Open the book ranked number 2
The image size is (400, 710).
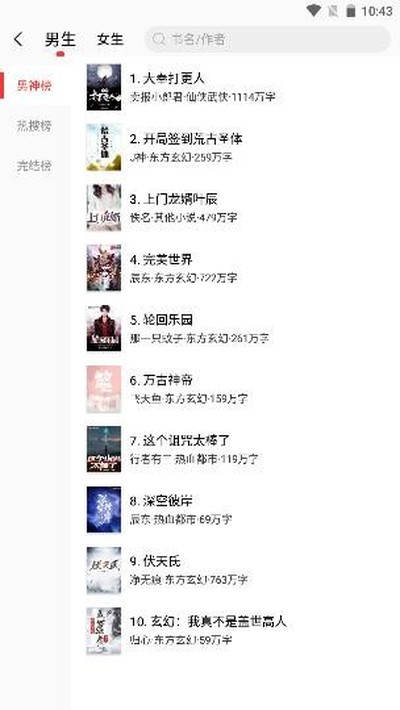tap(236, 147)
